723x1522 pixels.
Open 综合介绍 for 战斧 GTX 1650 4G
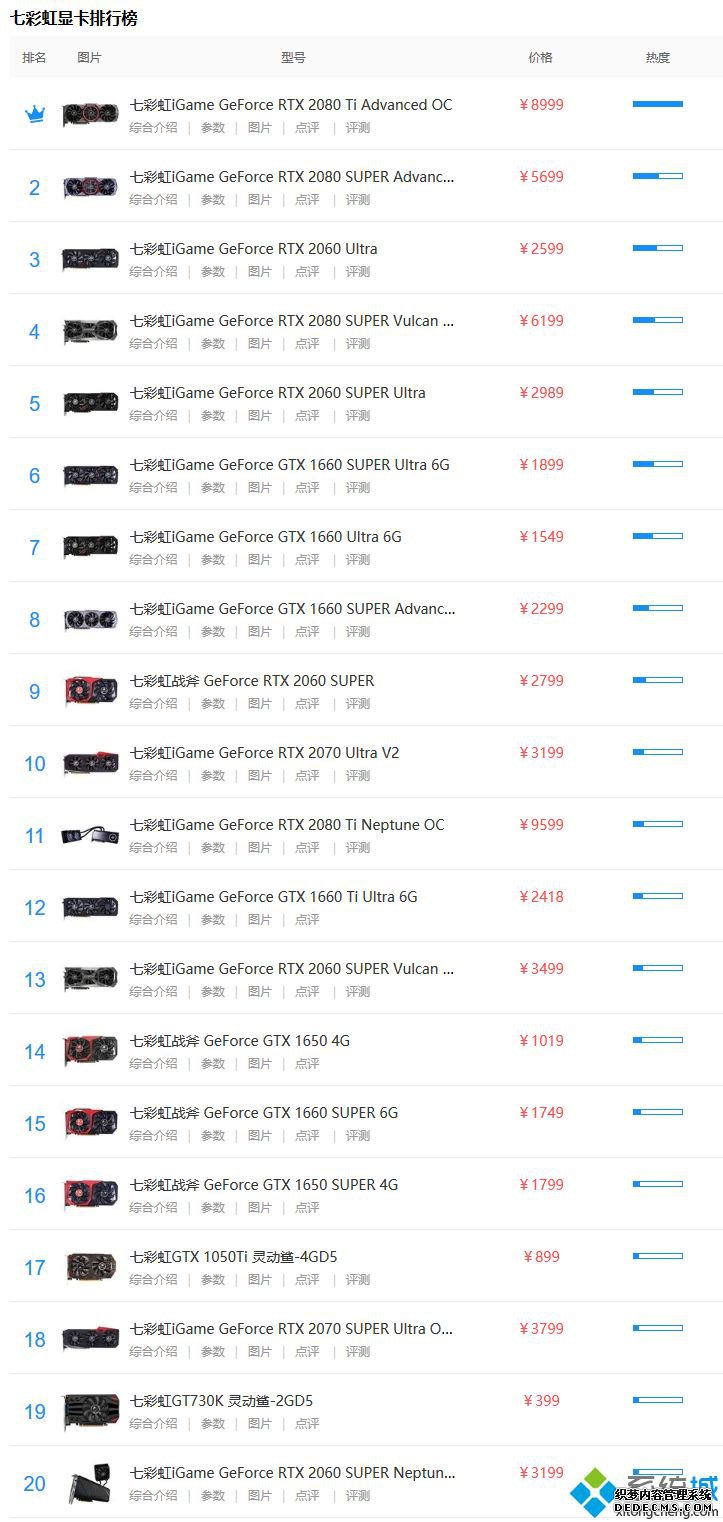coord(153,1064)
